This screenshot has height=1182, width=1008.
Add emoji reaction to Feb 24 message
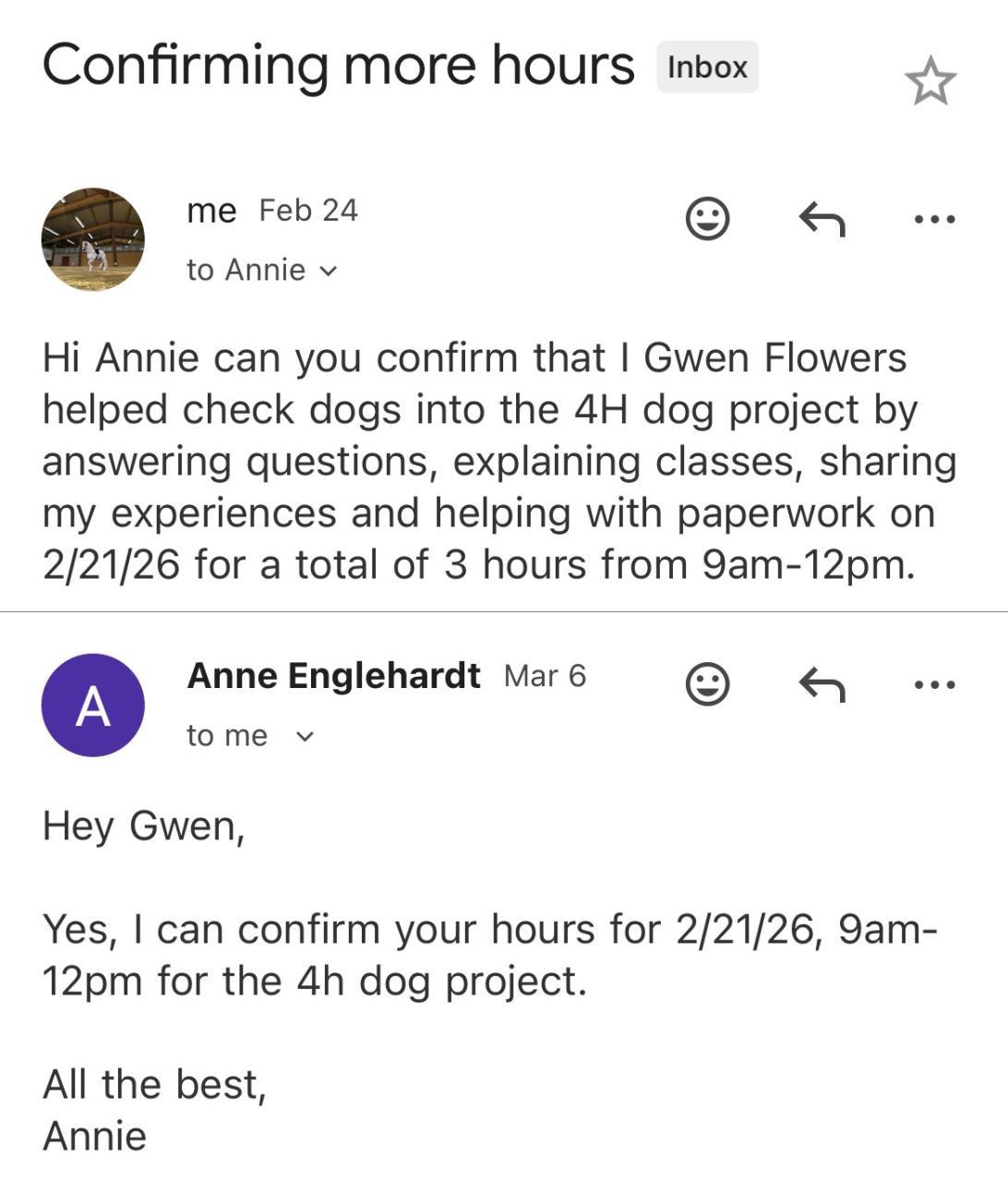pyautogui.click(x=708, y=219)
